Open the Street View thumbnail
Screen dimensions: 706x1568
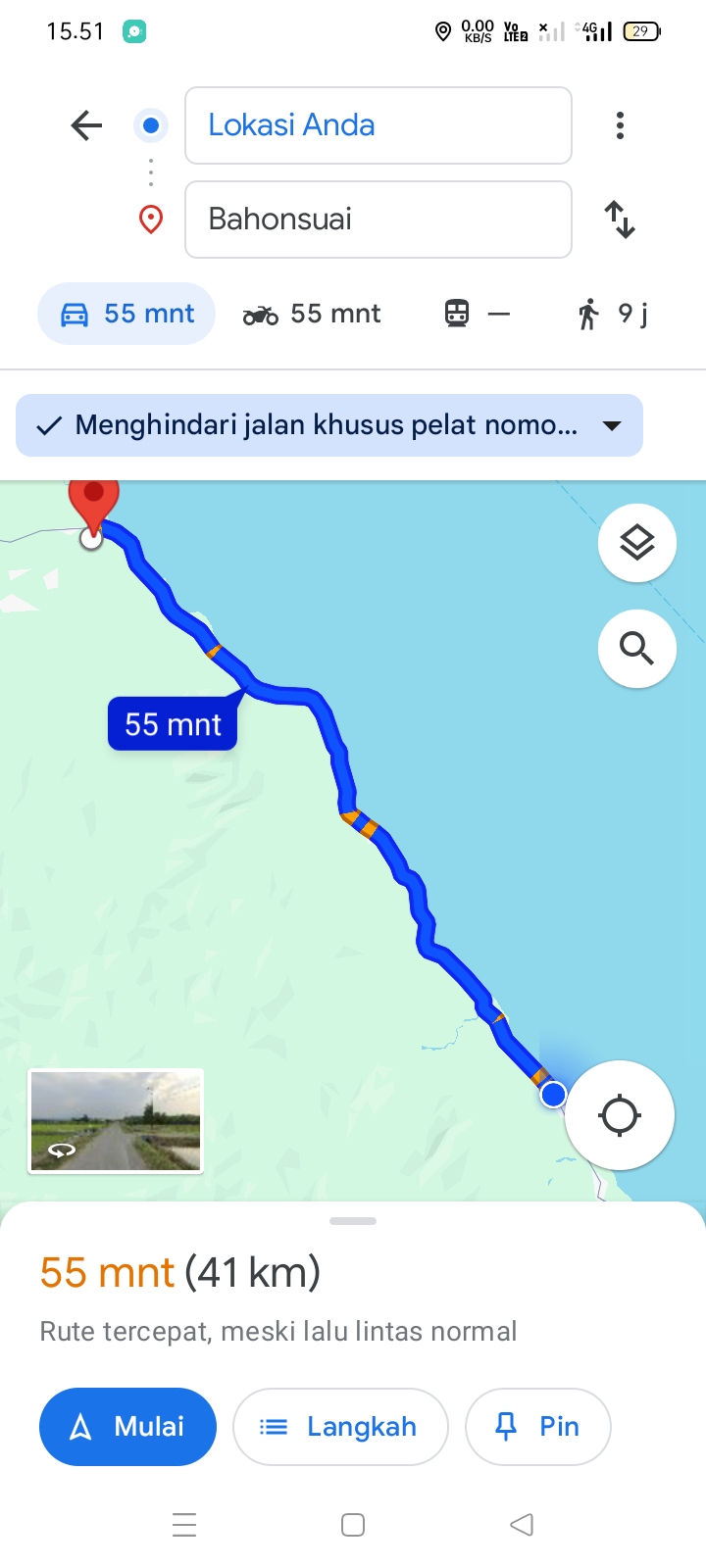pyautogui.click(x=116, y=1121)
